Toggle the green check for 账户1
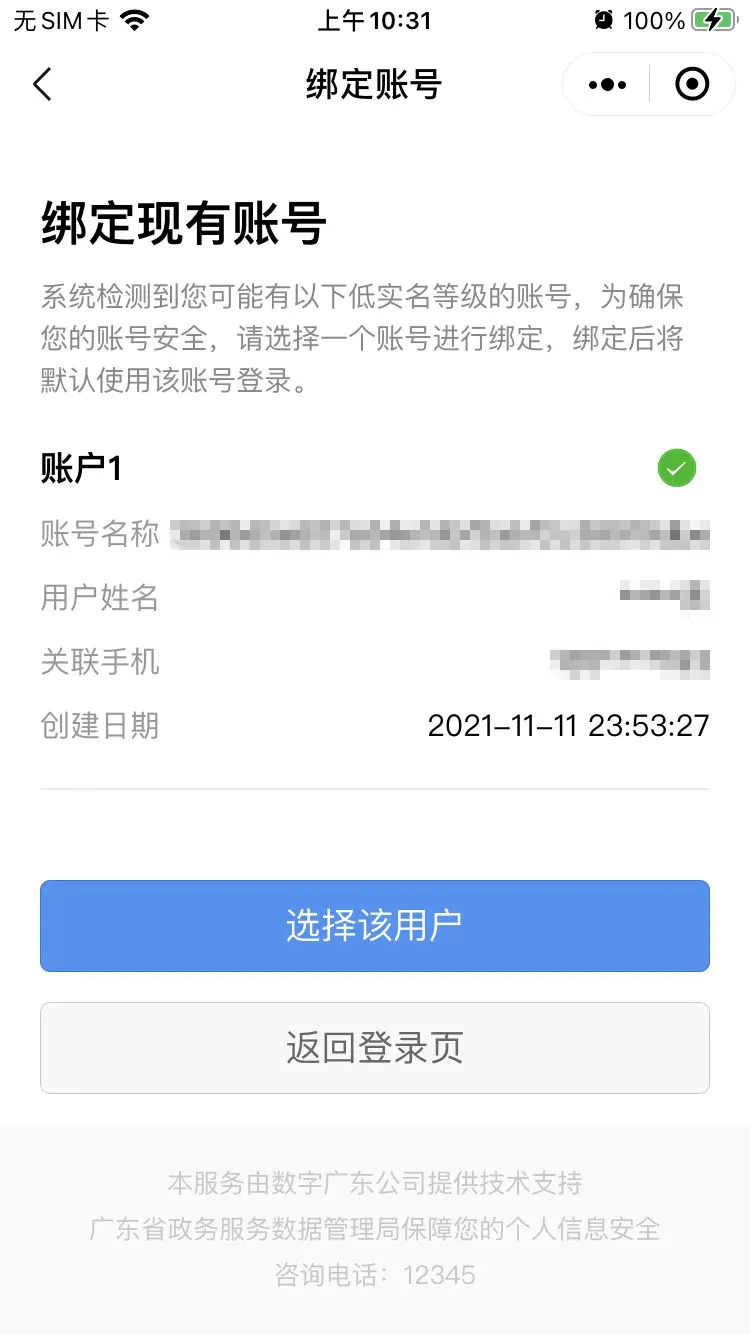Viewport: 750px width, 1334px height. point(677,468)
